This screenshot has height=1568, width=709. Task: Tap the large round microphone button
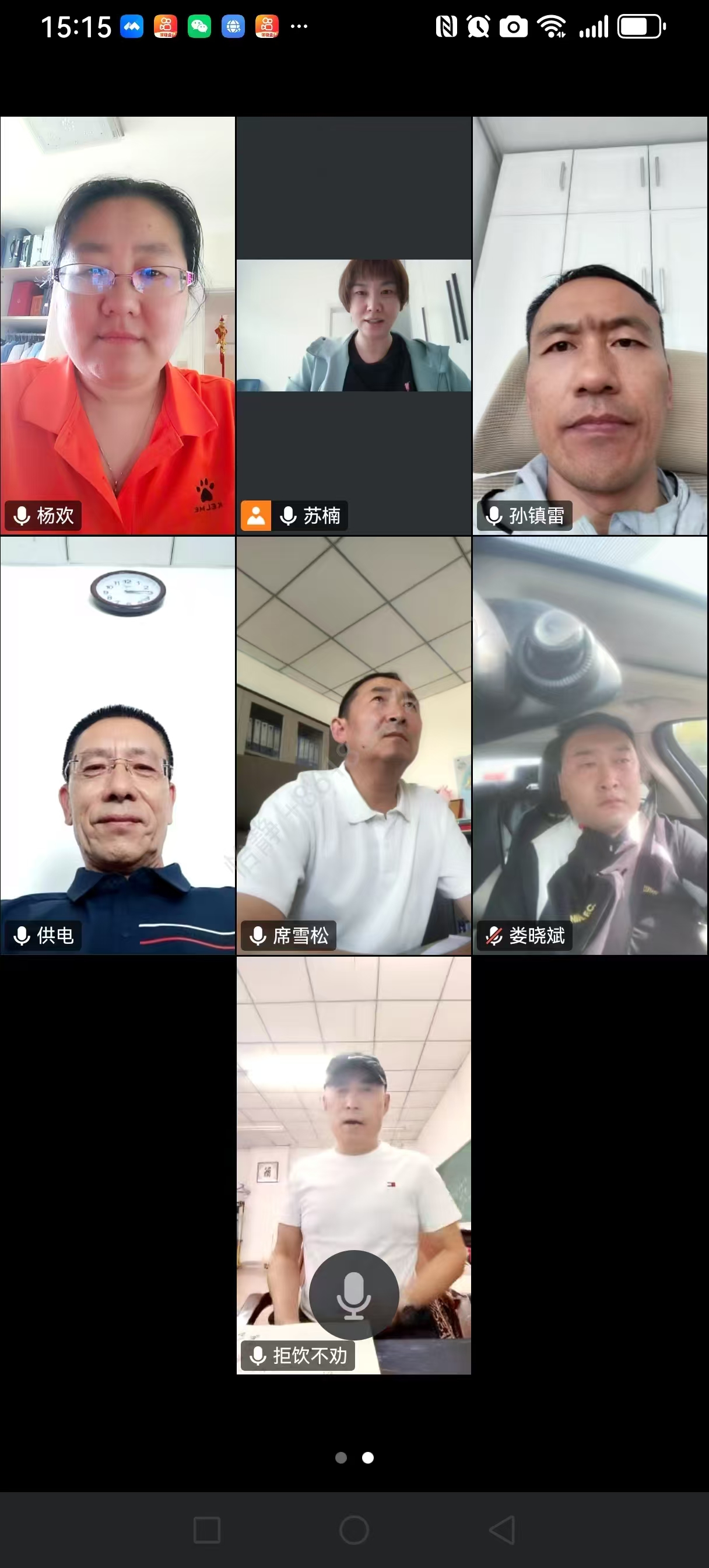(x=353, y=1294)
